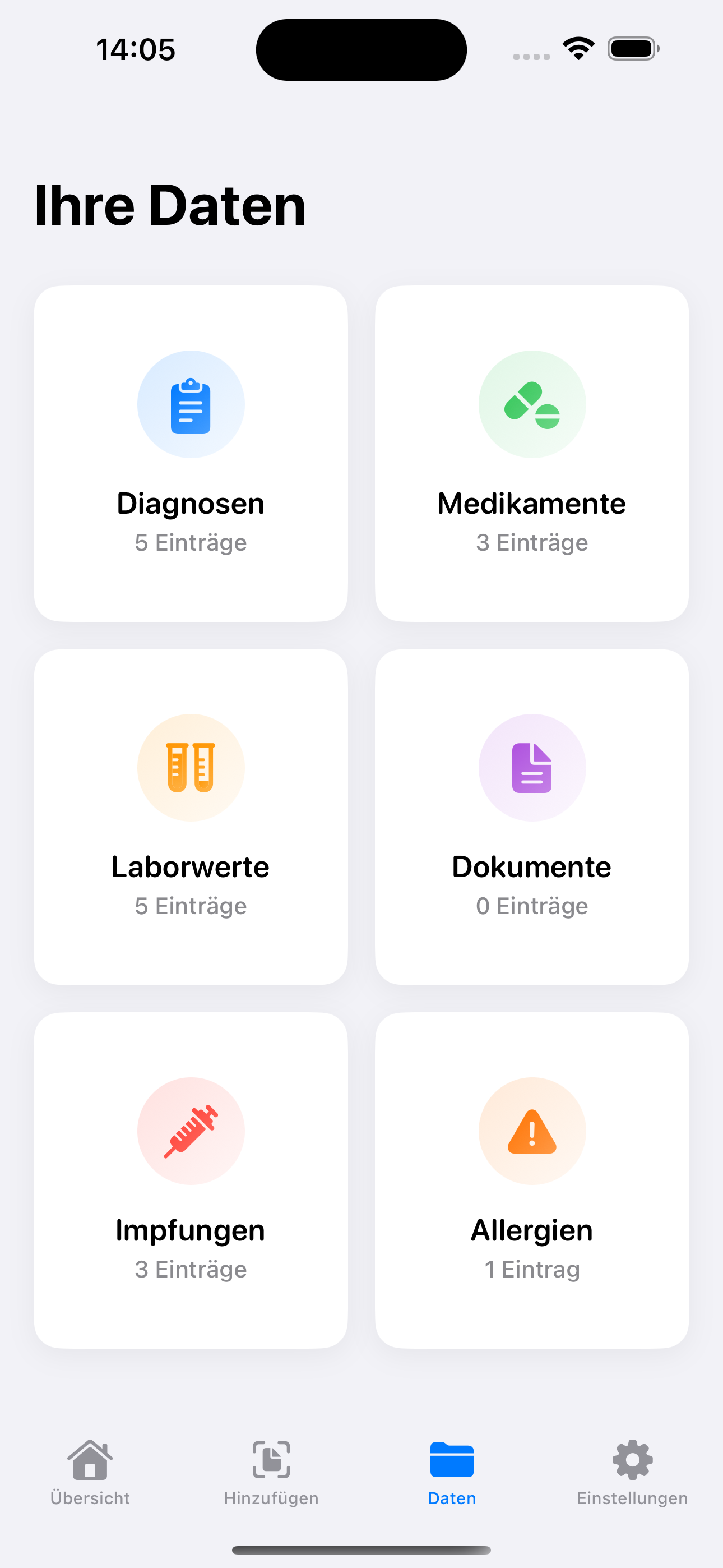This screenshot has height=1568, width=723.
Task: Select the Impfungen syringe icon
Action: pyautogui.click(x=191, y=1131)
